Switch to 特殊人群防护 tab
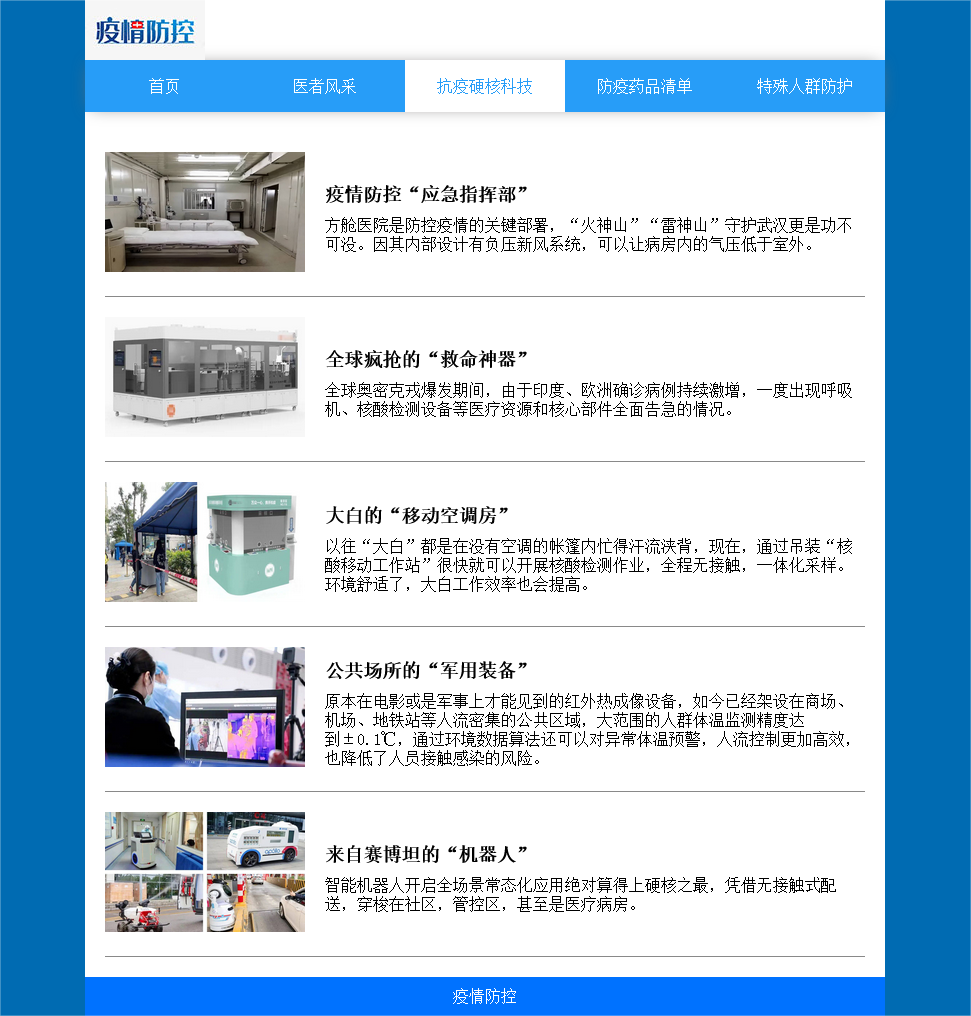 [x=804, y=86]
